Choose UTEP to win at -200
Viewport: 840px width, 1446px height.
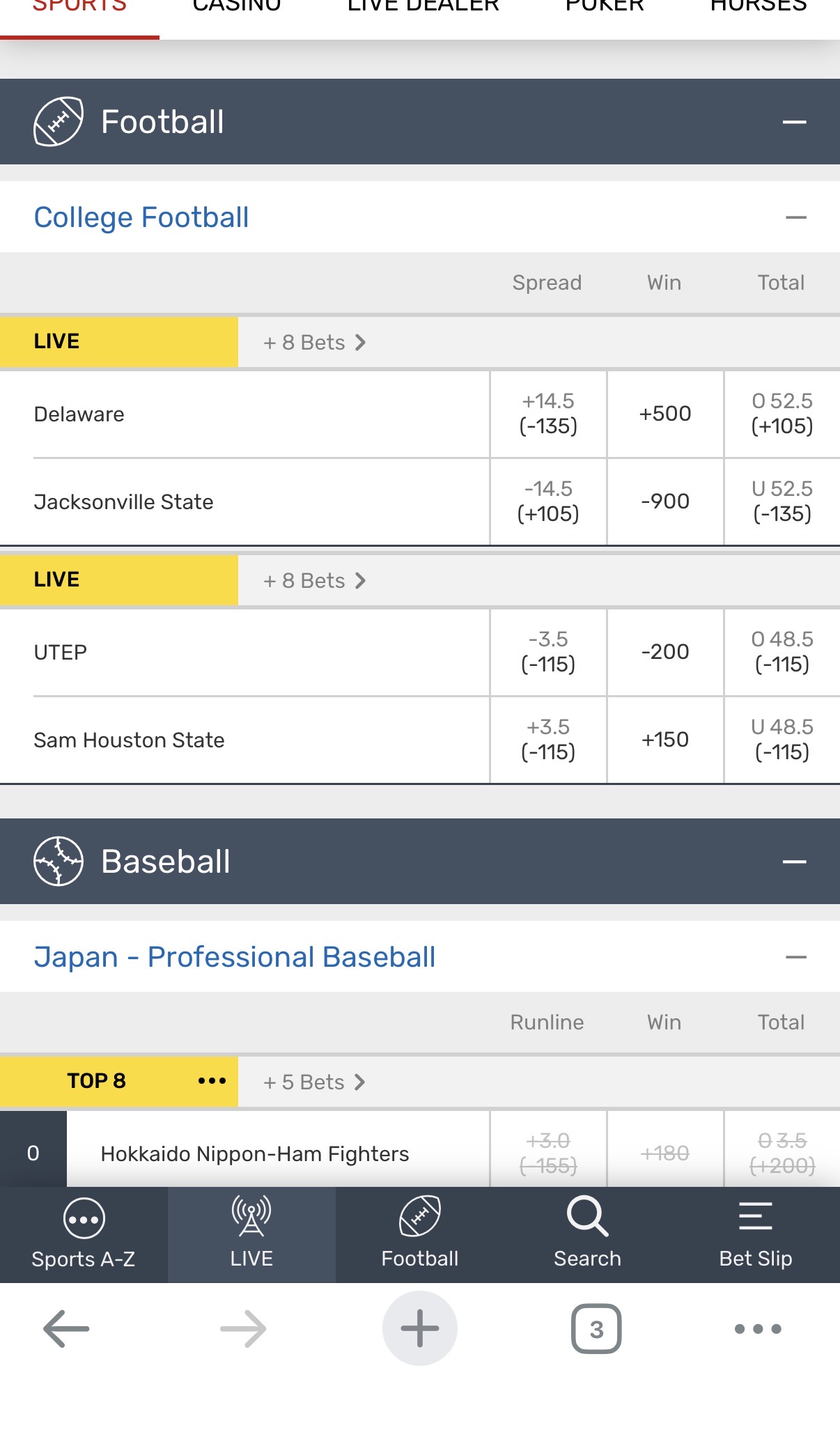665,652
